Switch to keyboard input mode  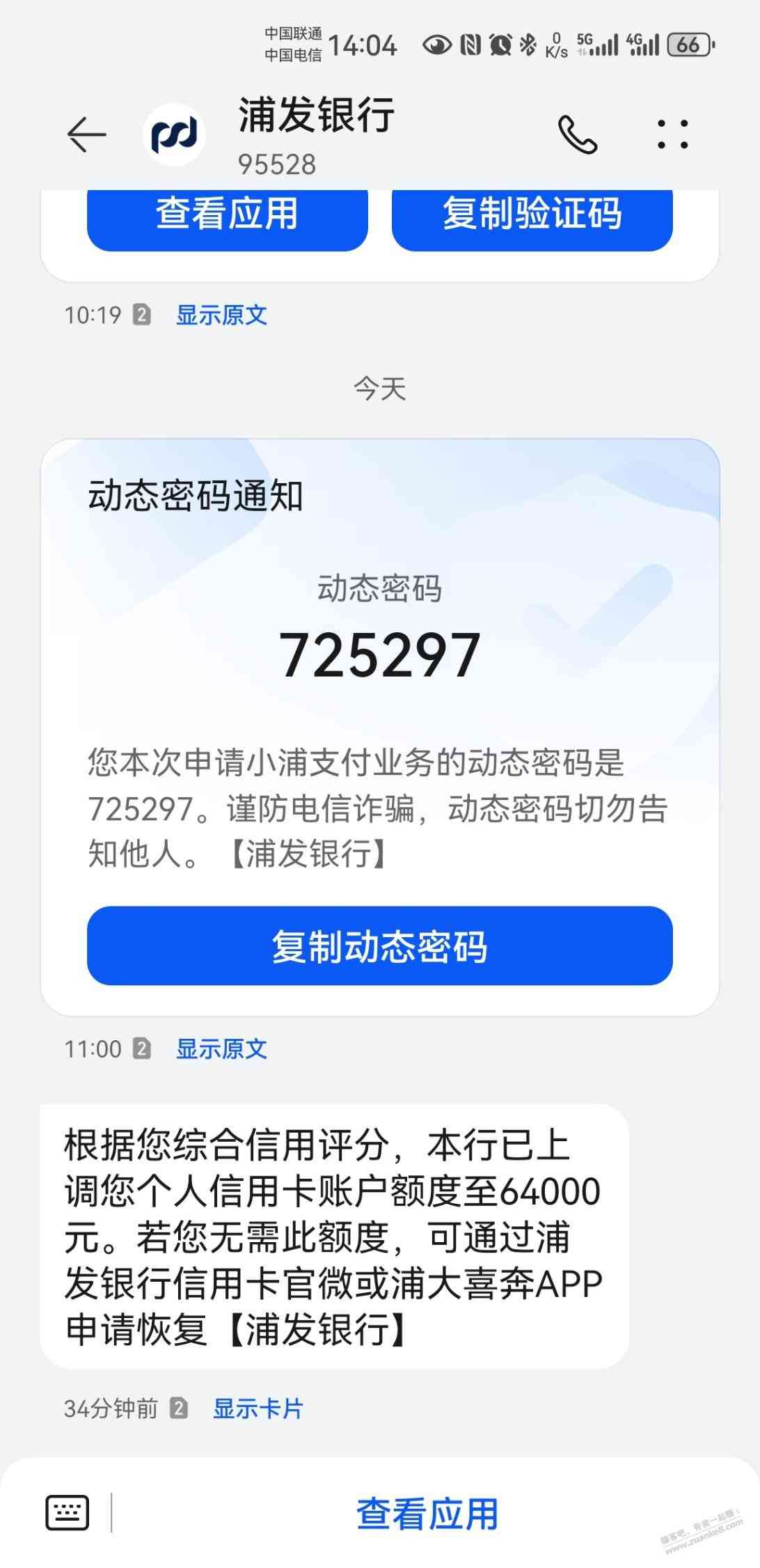68,1513
